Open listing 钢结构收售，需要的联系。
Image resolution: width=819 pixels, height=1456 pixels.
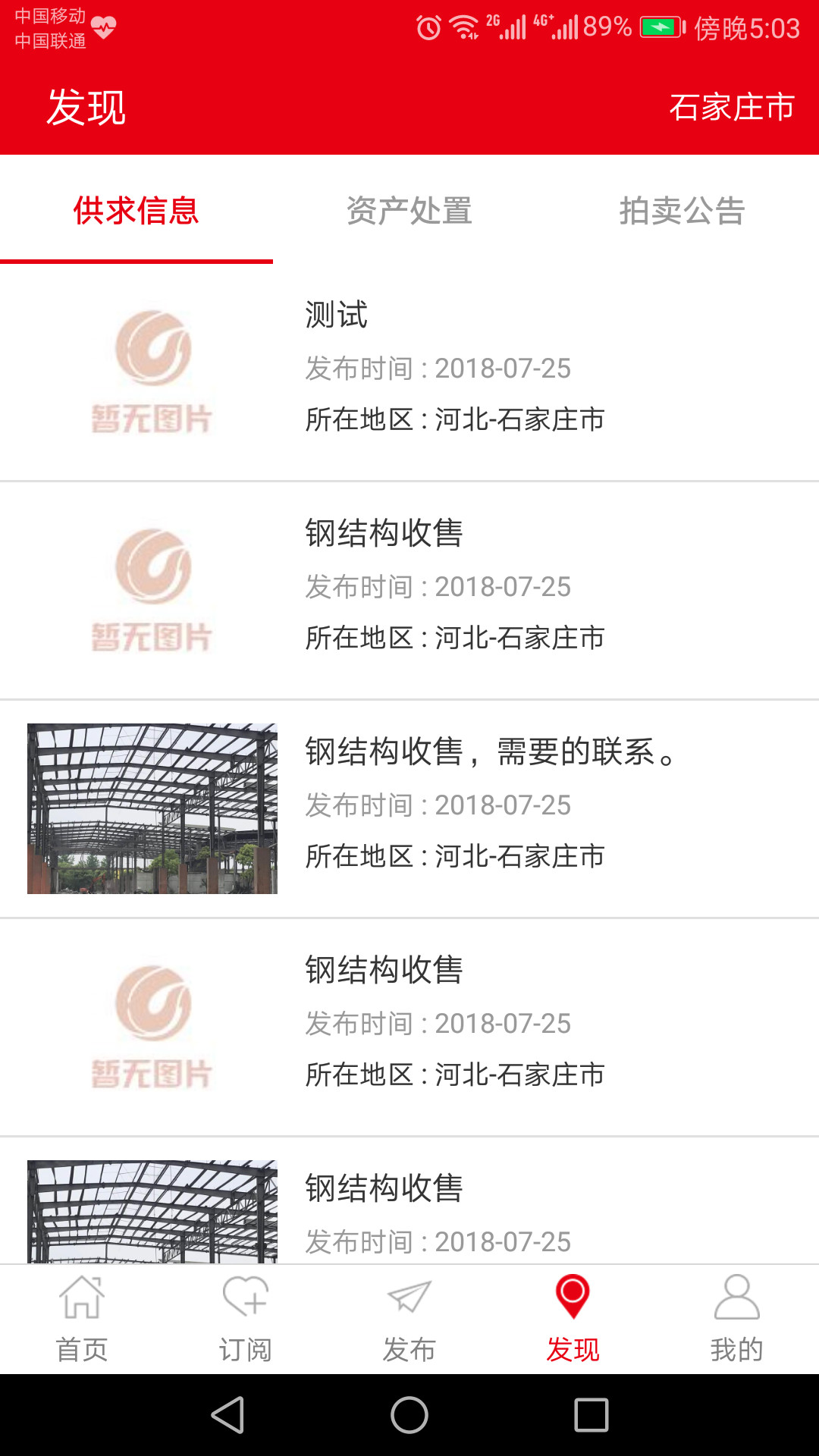pos(409,808)
